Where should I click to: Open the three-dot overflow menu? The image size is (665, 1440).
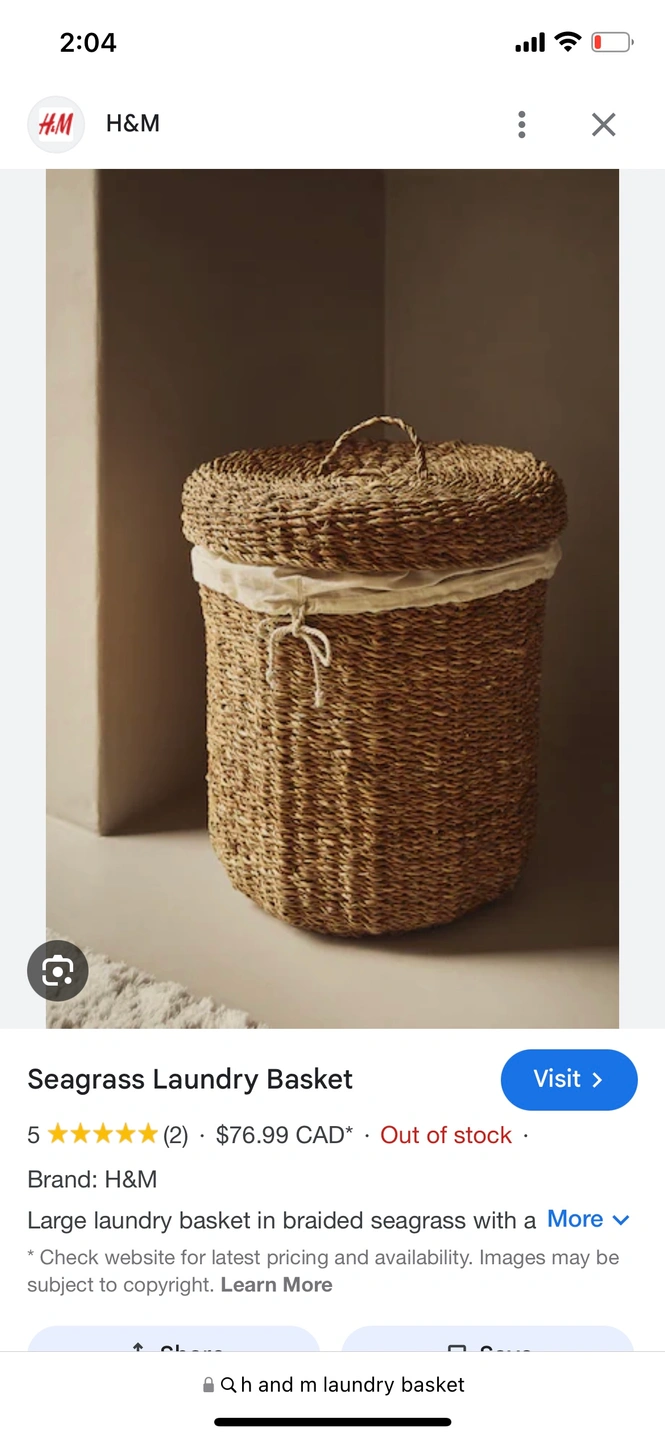[x=521, y=124]
